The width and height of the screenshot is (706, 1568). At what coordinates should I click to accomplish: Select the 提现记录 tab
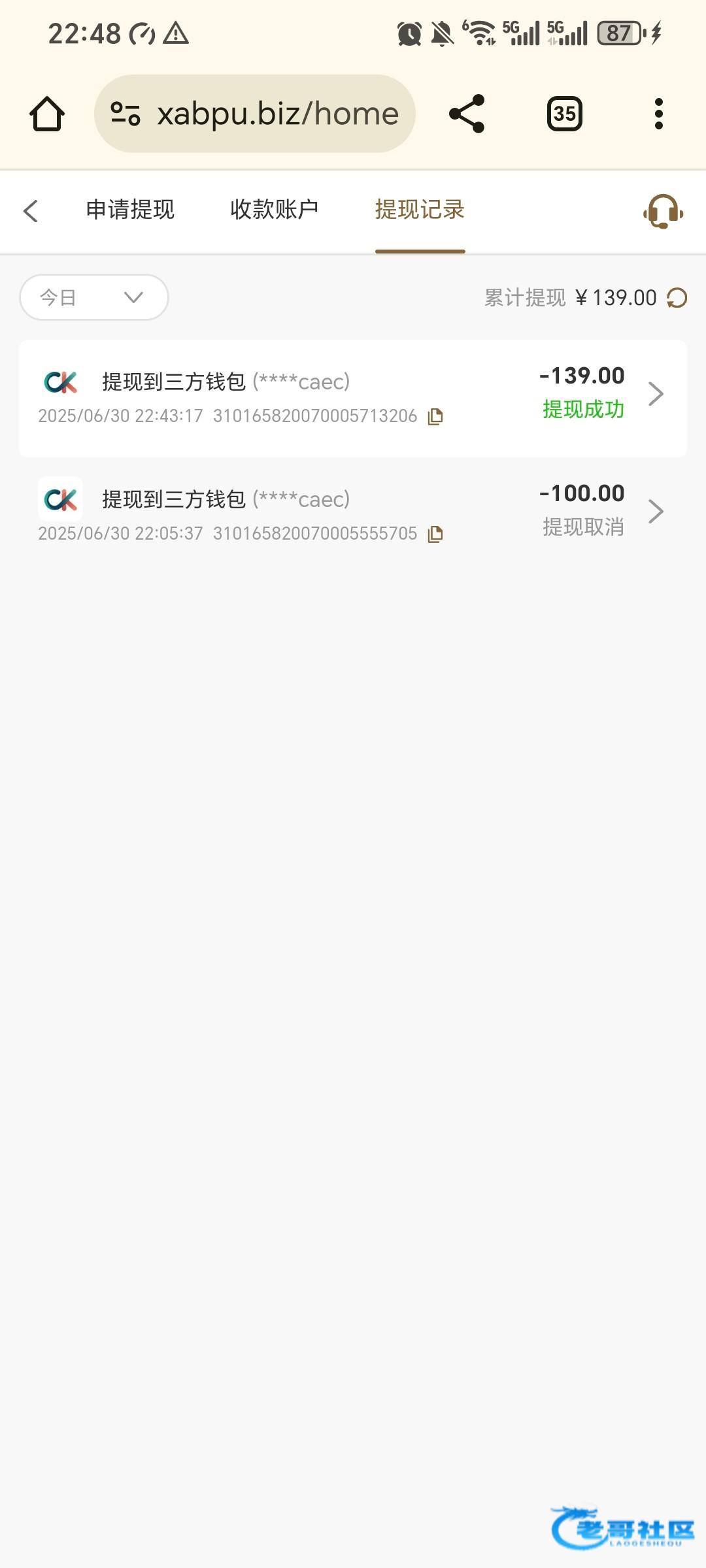pos(420,210)
